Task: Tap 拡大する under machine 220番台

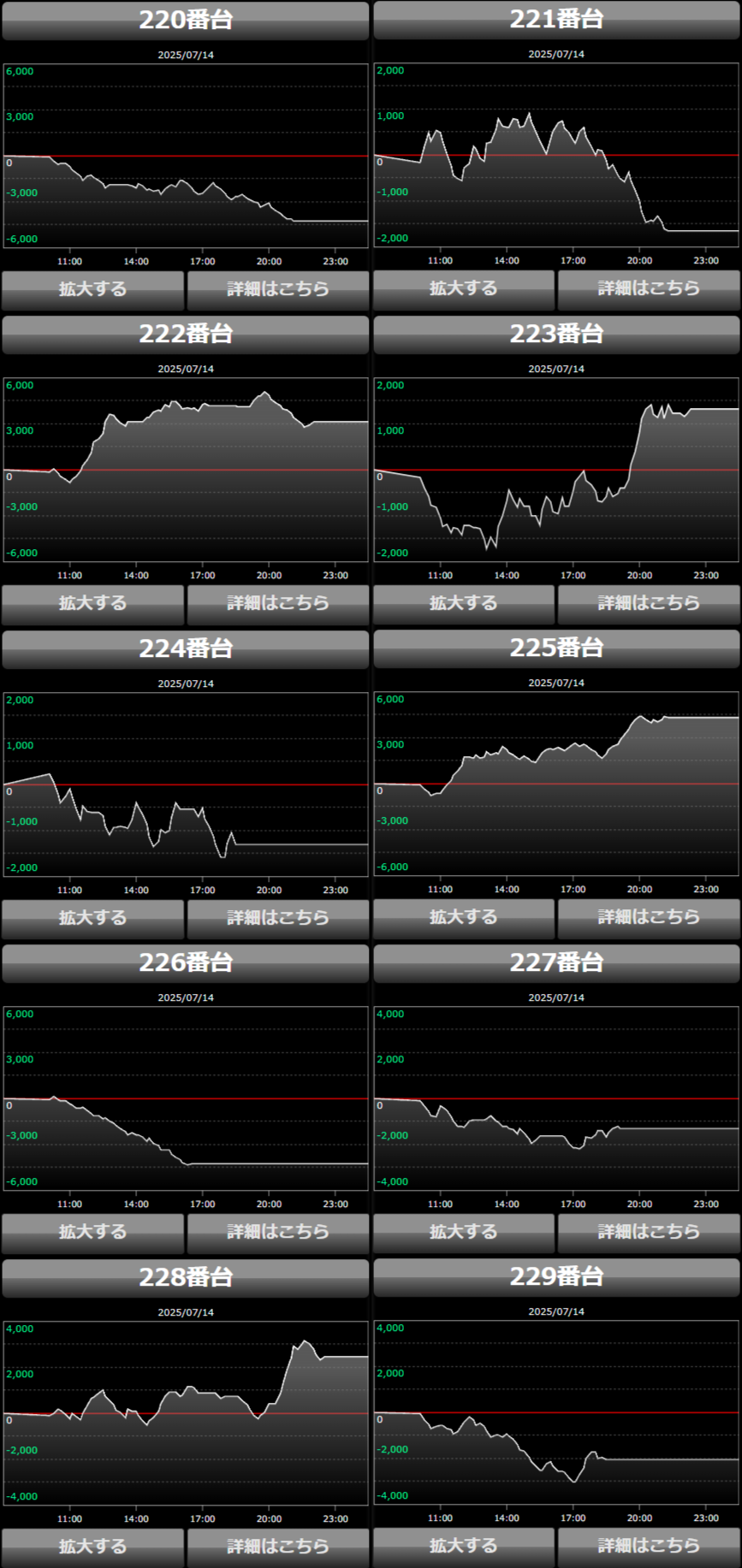Action: pos(92,289)
